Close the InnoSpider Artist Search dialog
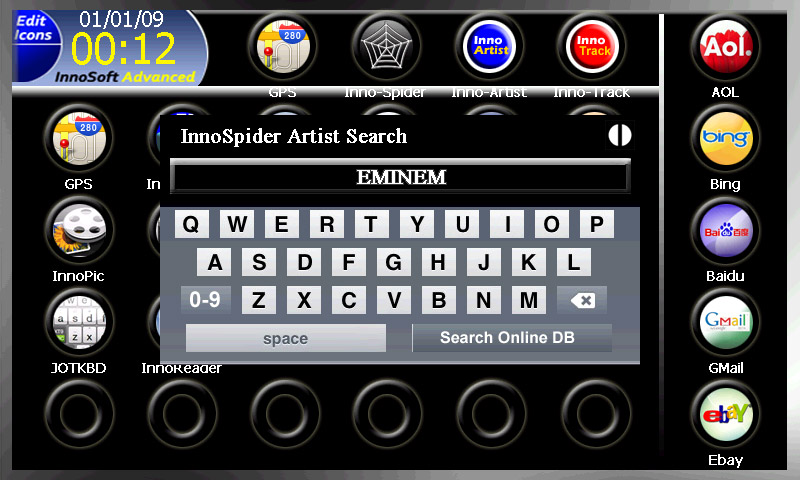 [619, 136]
